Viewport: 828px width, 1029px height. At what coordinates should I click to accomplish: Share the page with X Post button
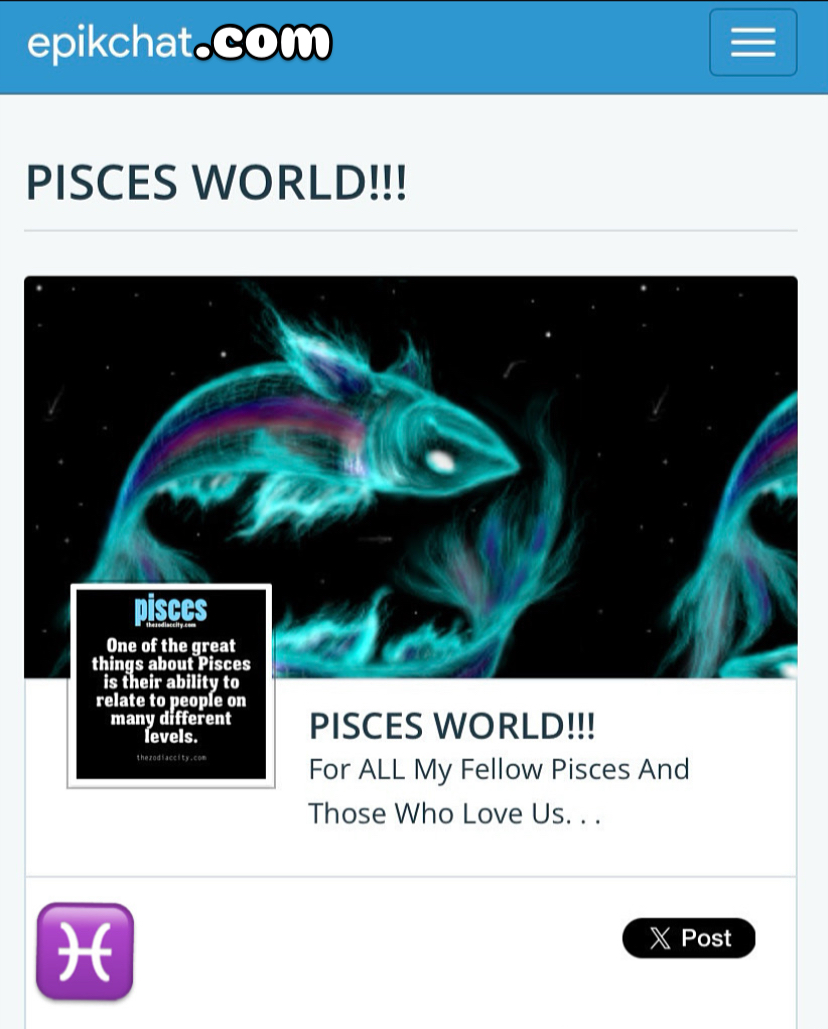[x=688, y=938]
